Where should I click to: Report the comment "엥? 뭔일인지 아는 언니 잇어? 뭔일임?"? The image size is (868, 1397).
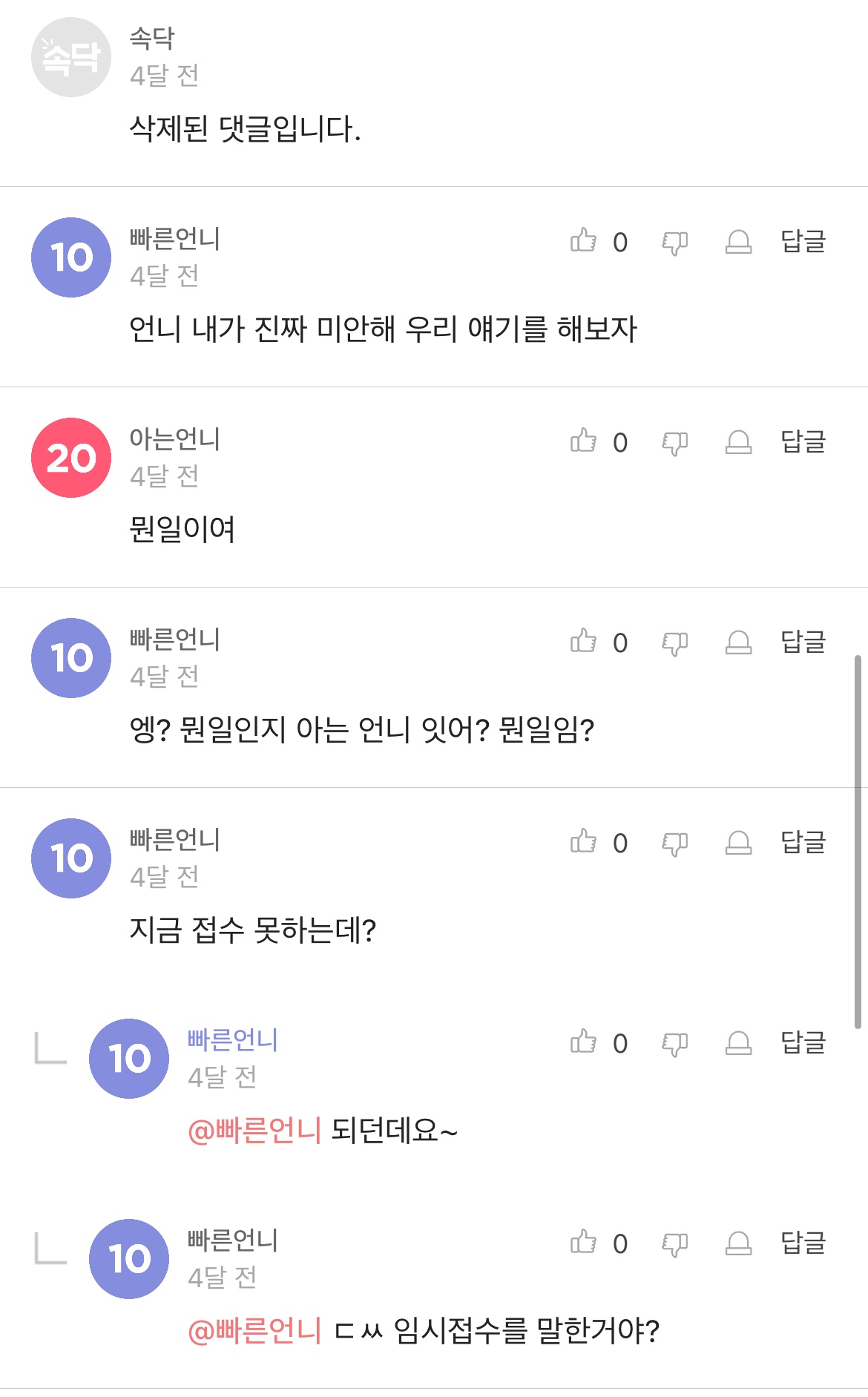[738, 642]
